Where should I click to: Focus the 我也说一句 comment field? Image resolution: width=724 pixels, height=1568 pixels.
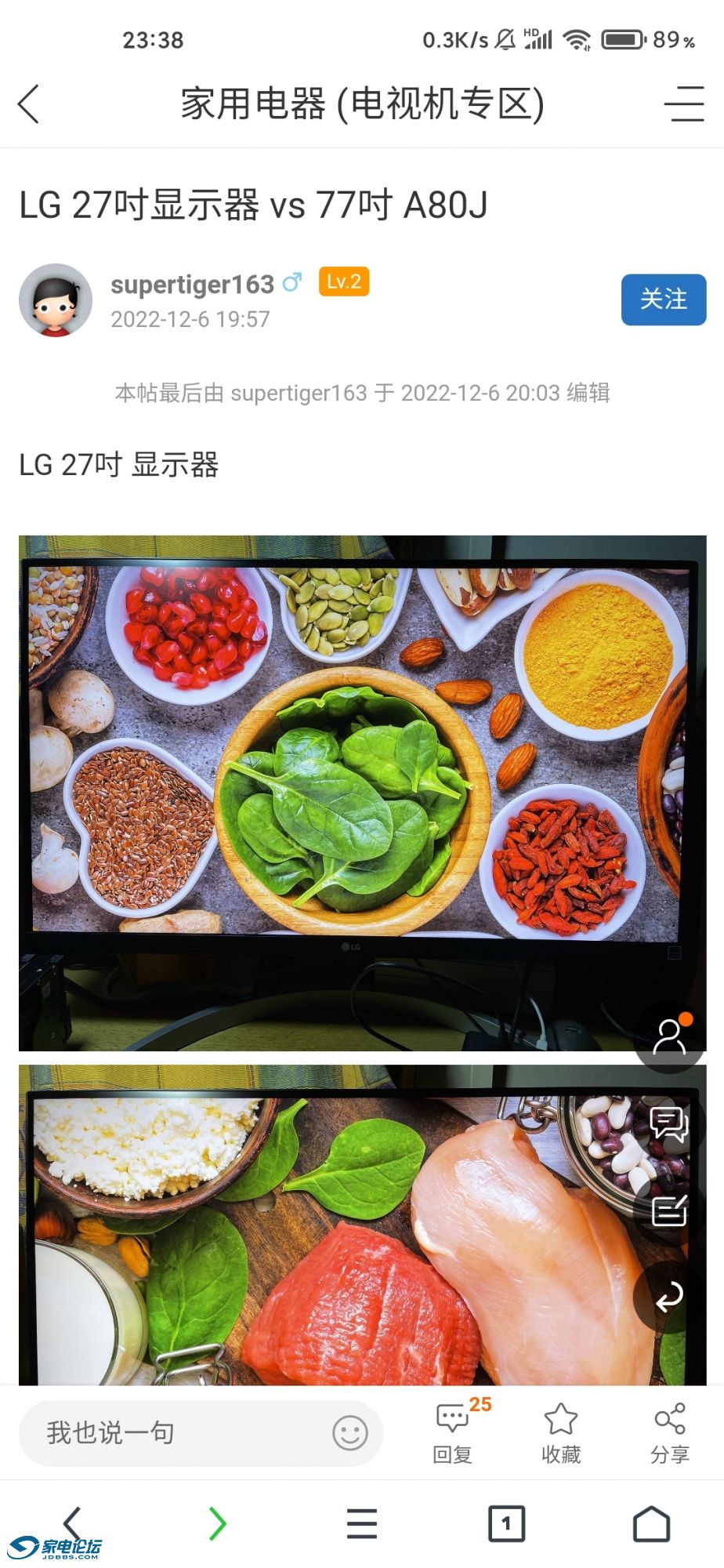coord(180,1433)
